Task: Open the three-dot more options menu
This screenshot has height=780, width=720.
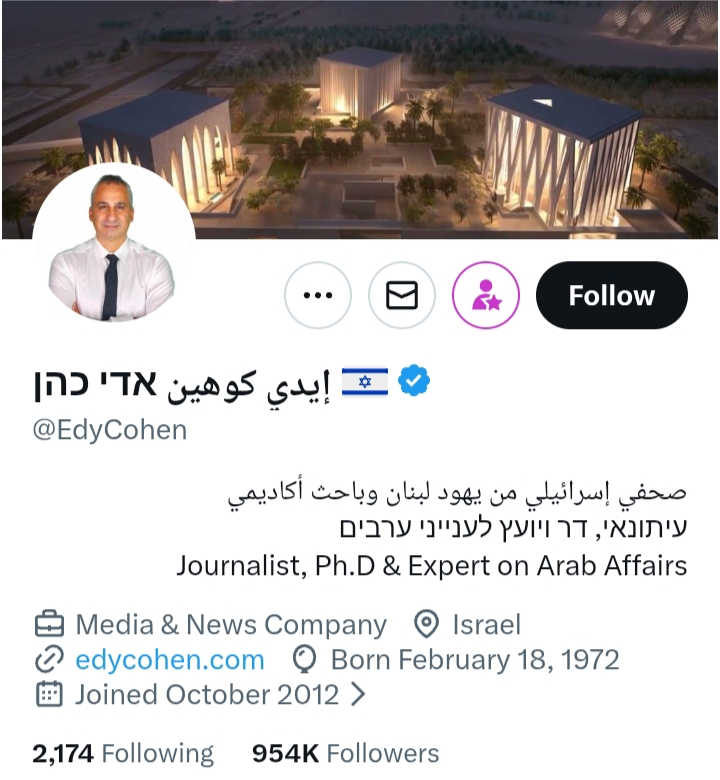Action: pos(317,295)
